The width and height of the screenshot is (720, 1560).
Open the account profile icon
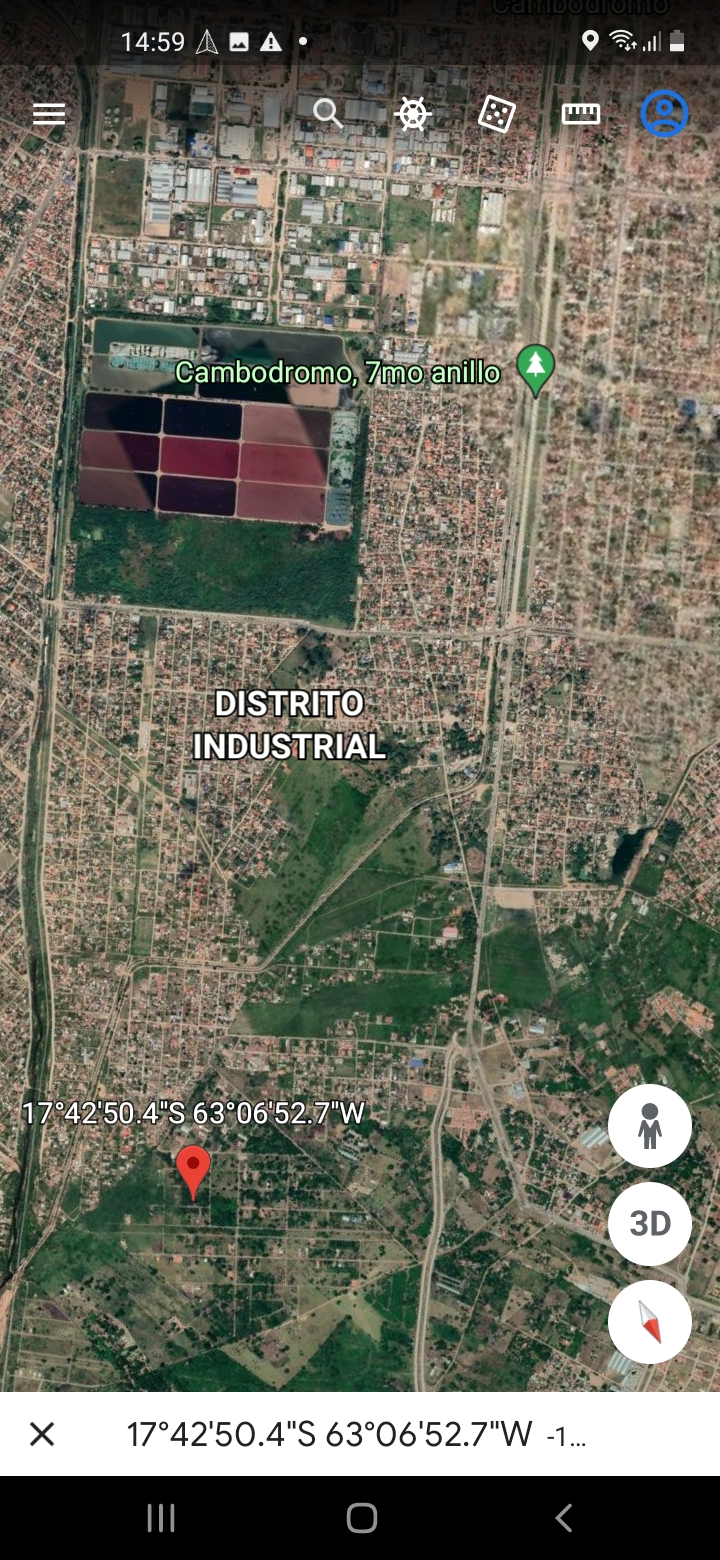(x=664, y=114)
